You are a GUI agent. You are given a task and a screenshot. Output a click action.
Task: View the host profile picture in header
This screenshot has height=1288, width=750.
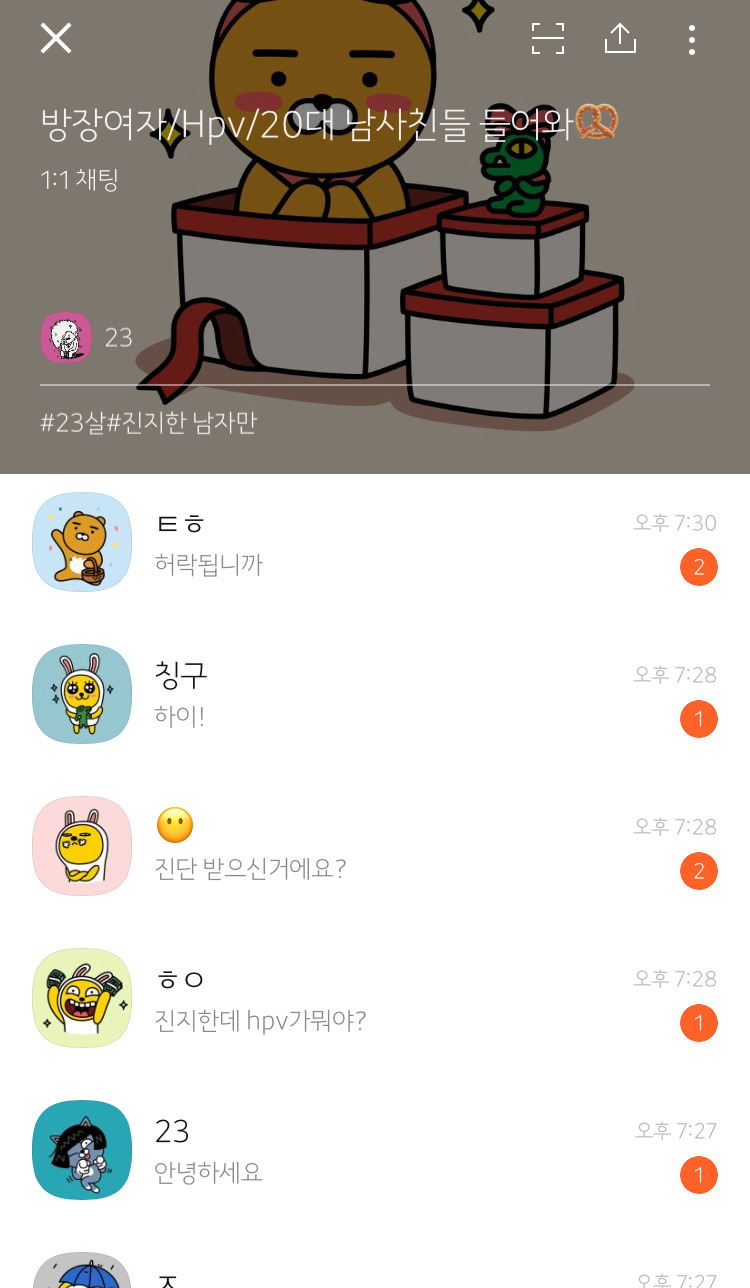tap(66, 337)
